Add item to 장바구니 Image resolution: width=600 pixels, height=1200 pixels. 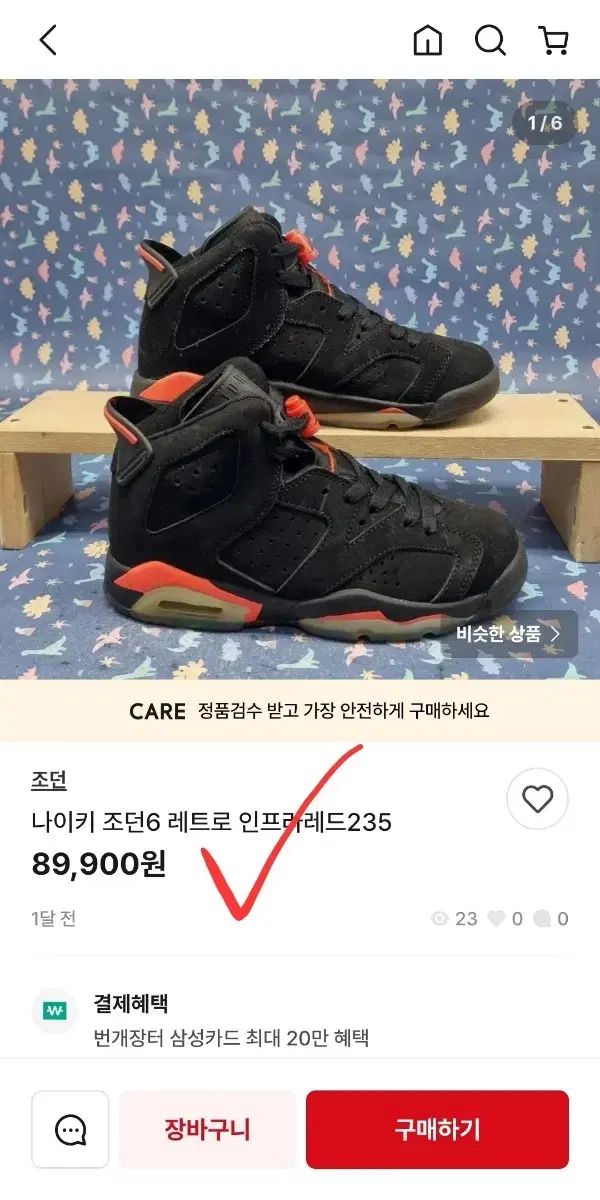[x=208, y=1130]
